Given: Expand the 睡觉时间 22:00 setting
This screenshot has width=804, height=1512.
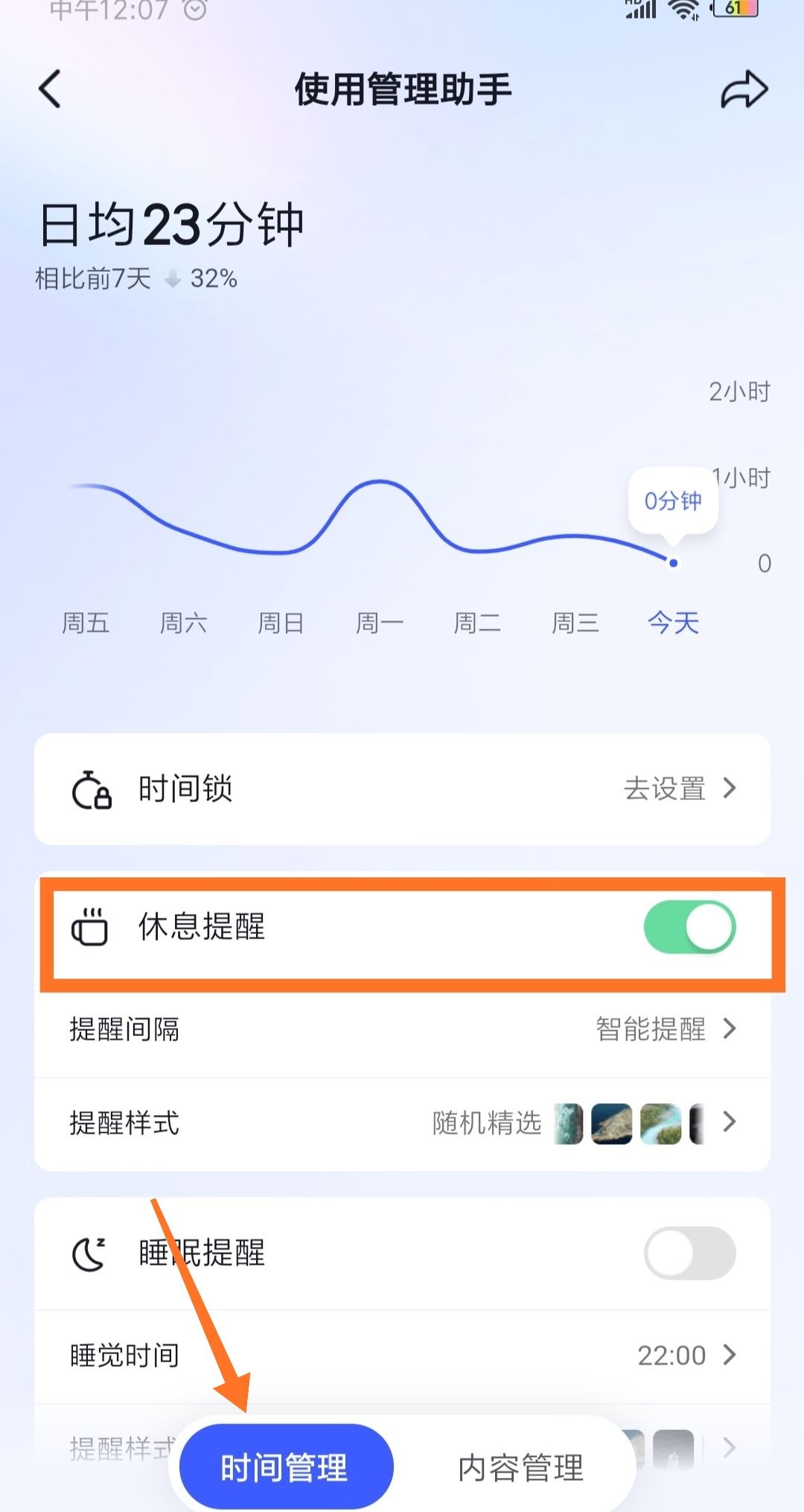Looking at the screenshot, I should pos(402,1354).
